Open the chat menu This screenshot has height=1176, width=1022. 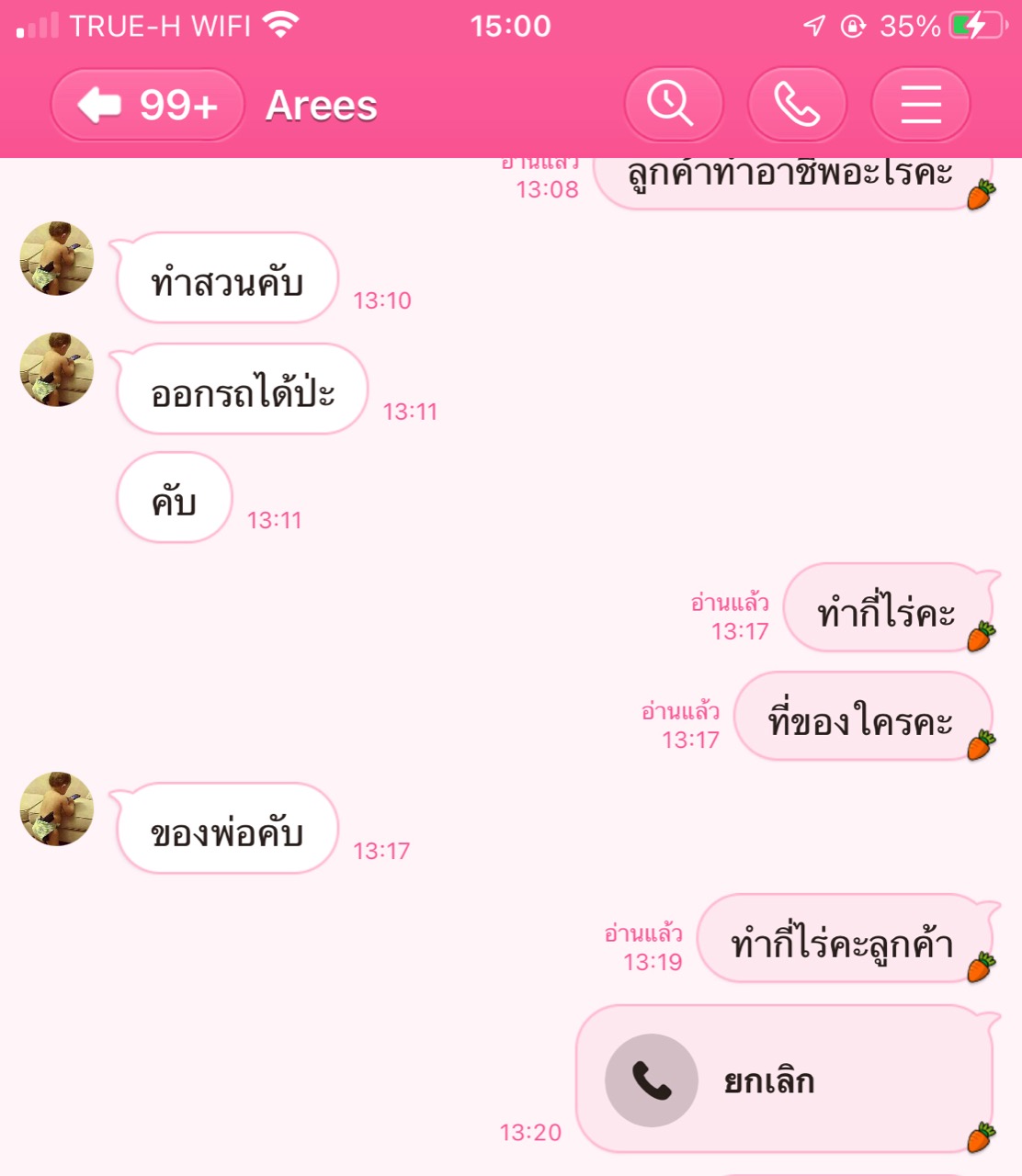tap(920, 104)
